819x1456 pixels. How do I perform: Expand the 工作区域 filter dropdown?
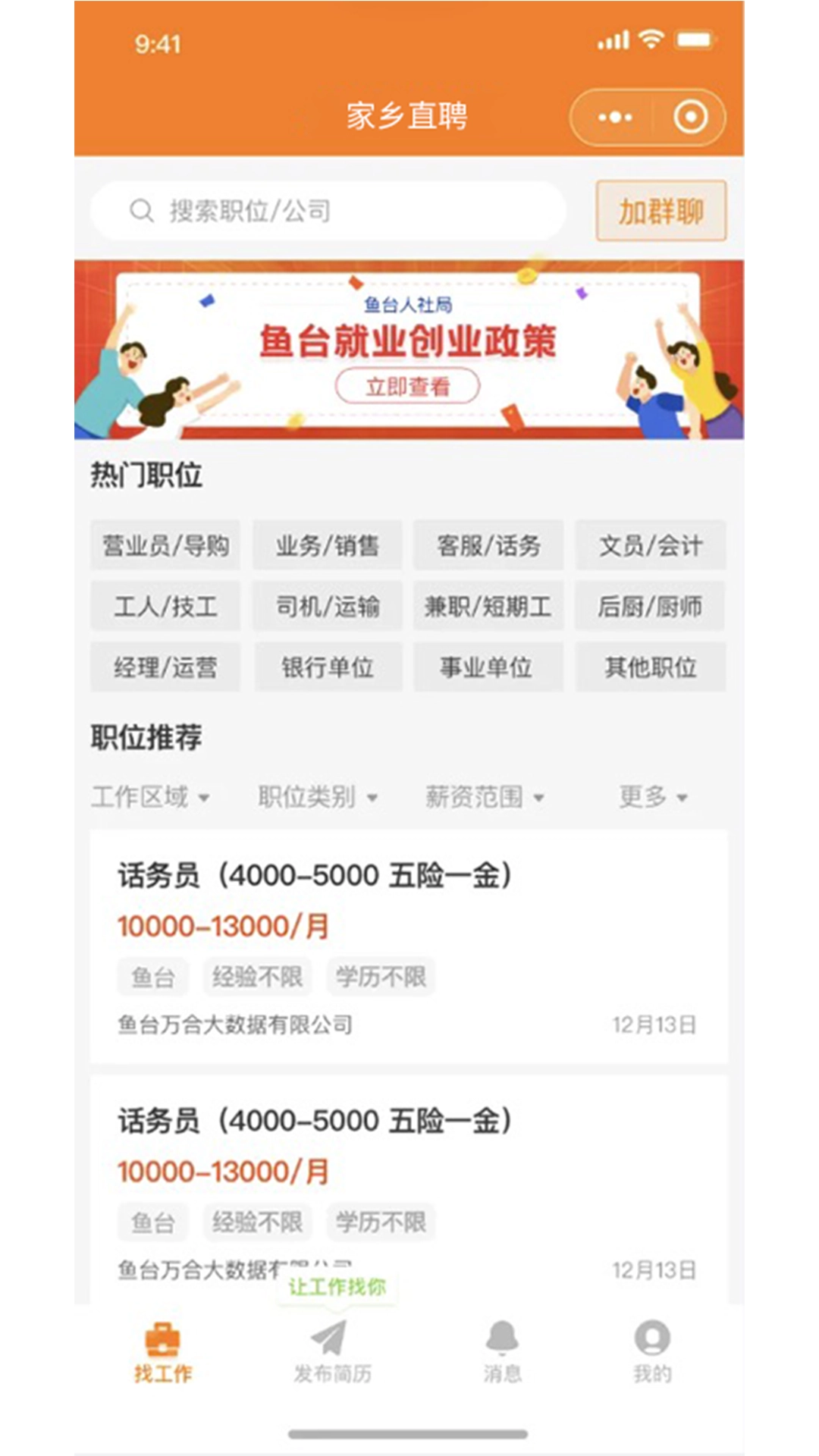click(150, 797)
